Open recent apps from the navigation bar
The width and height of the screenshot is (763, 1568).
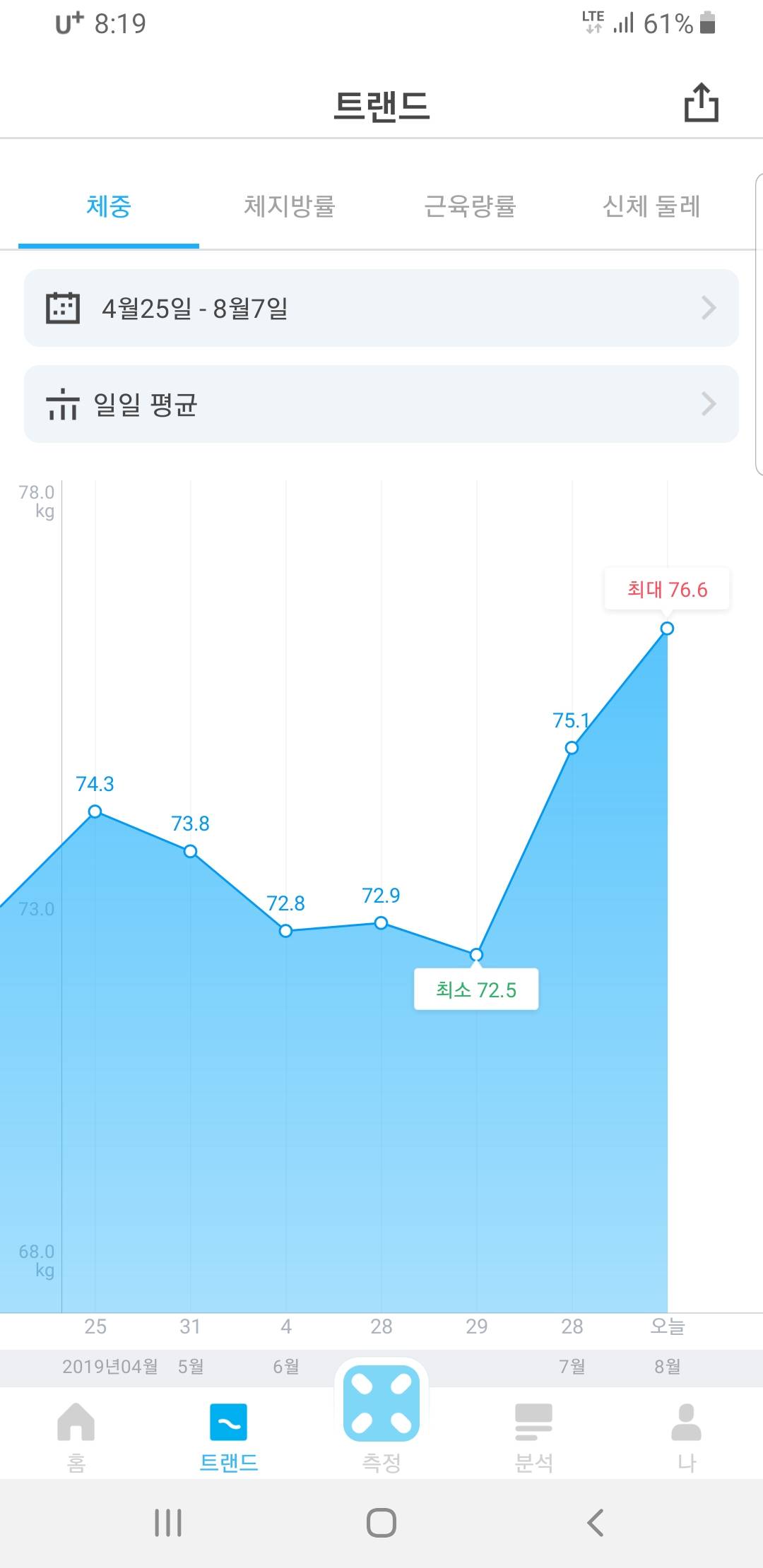coord(168,1523)
